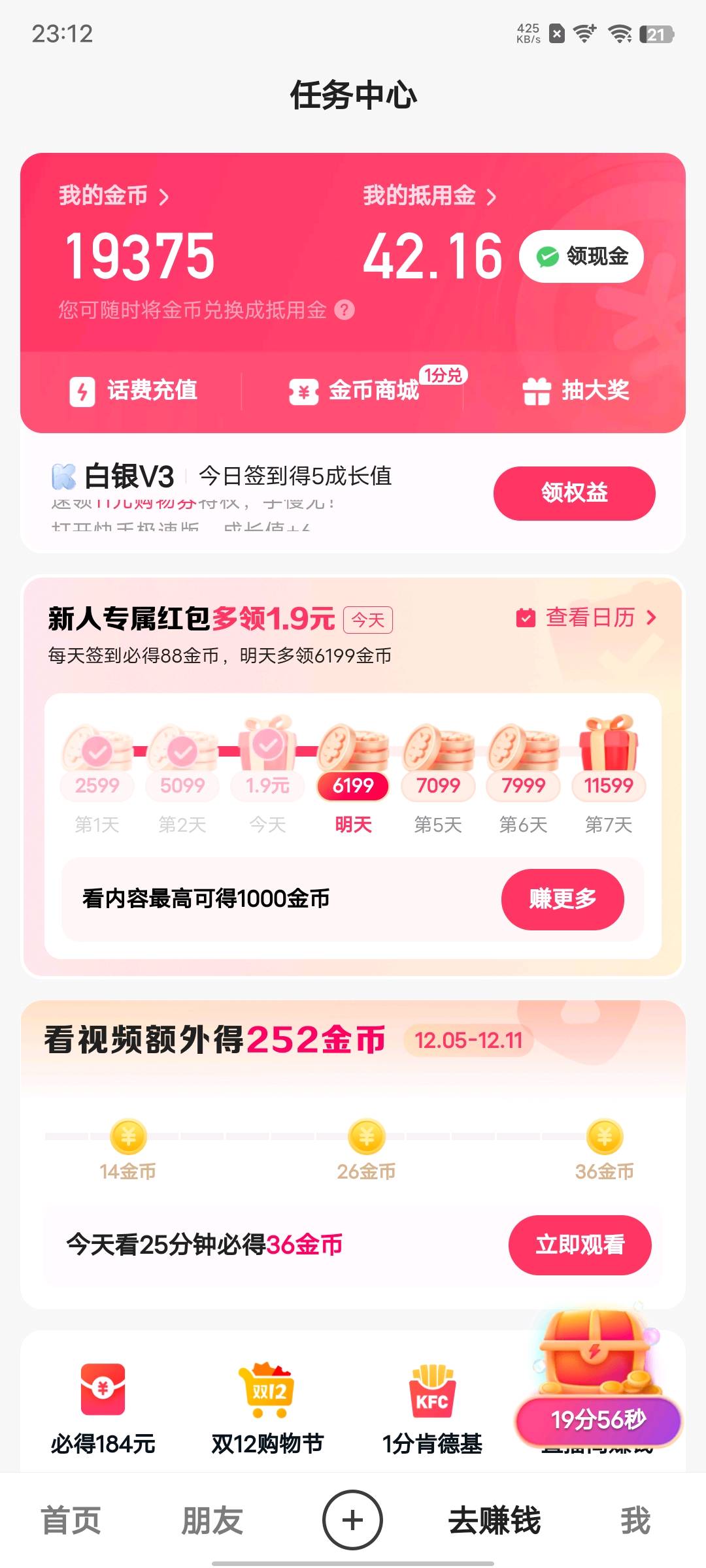Open 我的金币 details
Image resolution: width=706 pixels, height=1568 pixels.
tap(114, 196)
